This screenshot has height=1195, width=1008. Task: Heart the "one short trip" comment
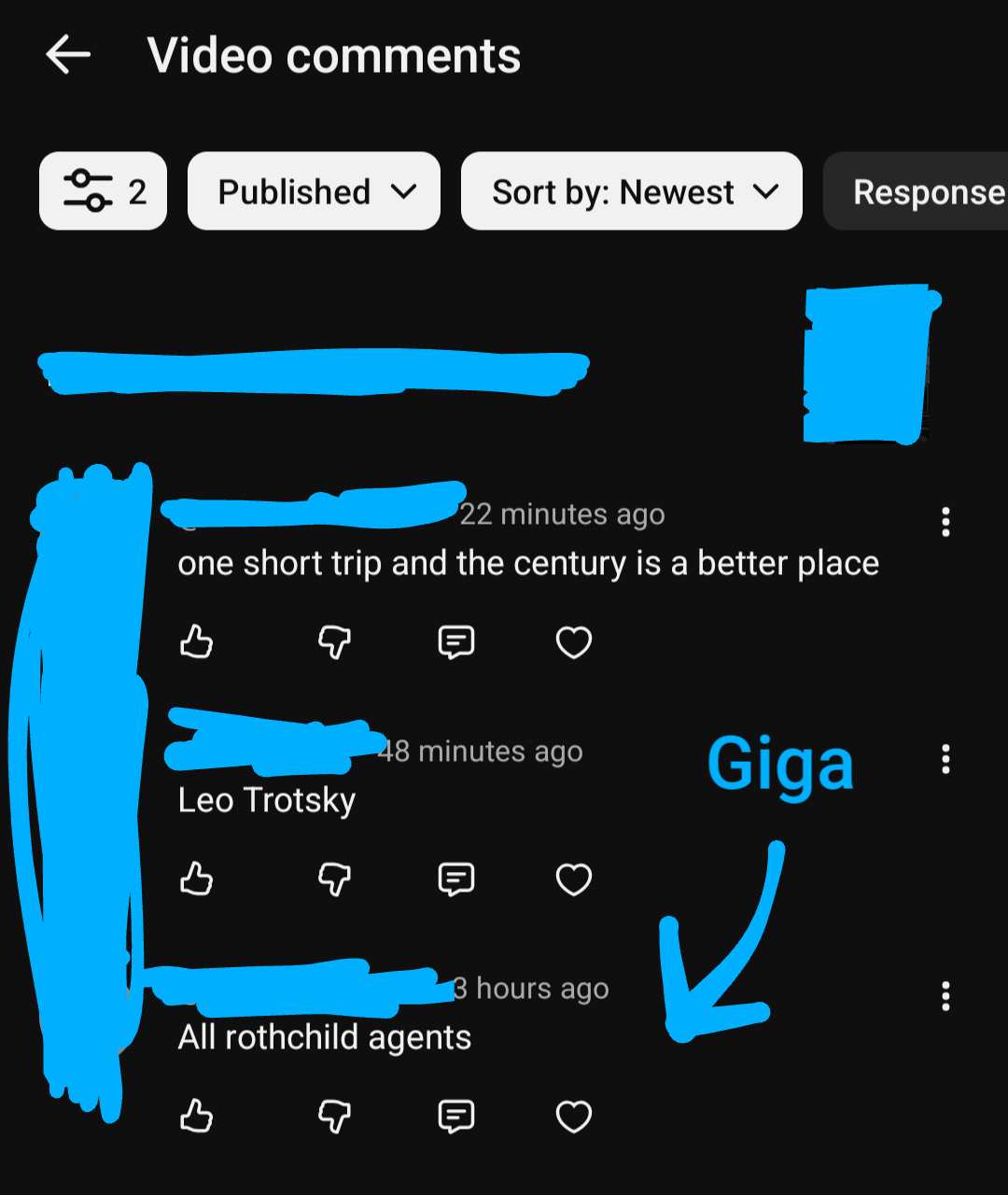pyautogui.click(x=574, y=642)
